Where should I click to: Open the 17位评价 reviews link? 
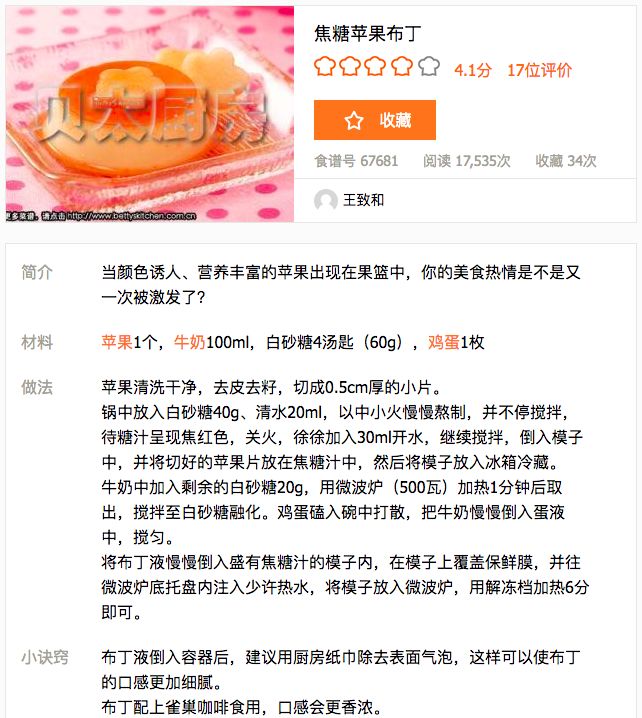tap(539, 70)
